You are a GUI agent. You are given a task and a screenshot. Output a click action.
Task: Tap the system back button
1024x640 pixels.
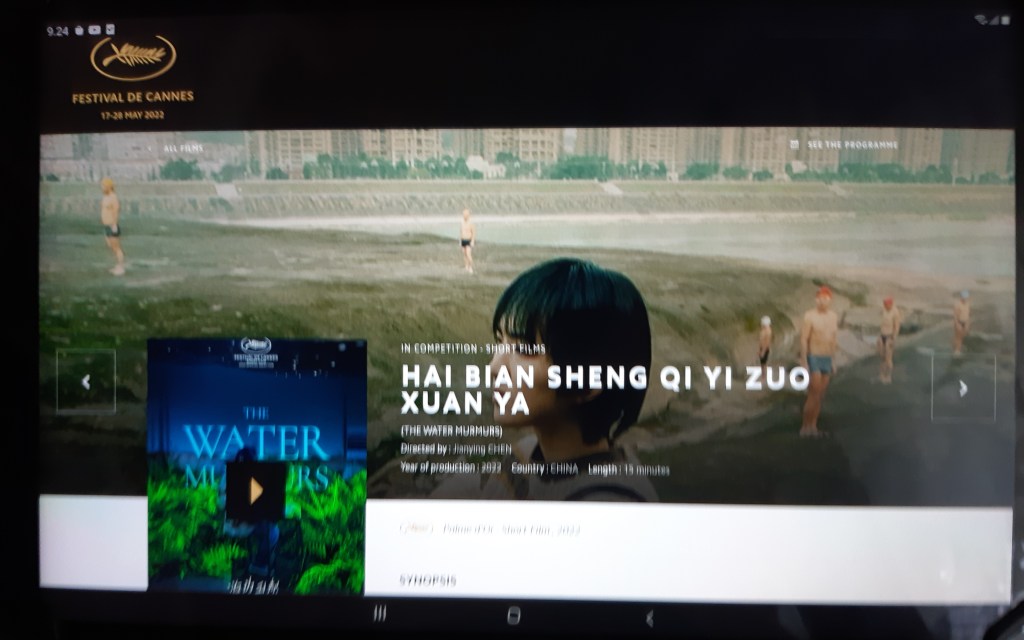[649, 617]
